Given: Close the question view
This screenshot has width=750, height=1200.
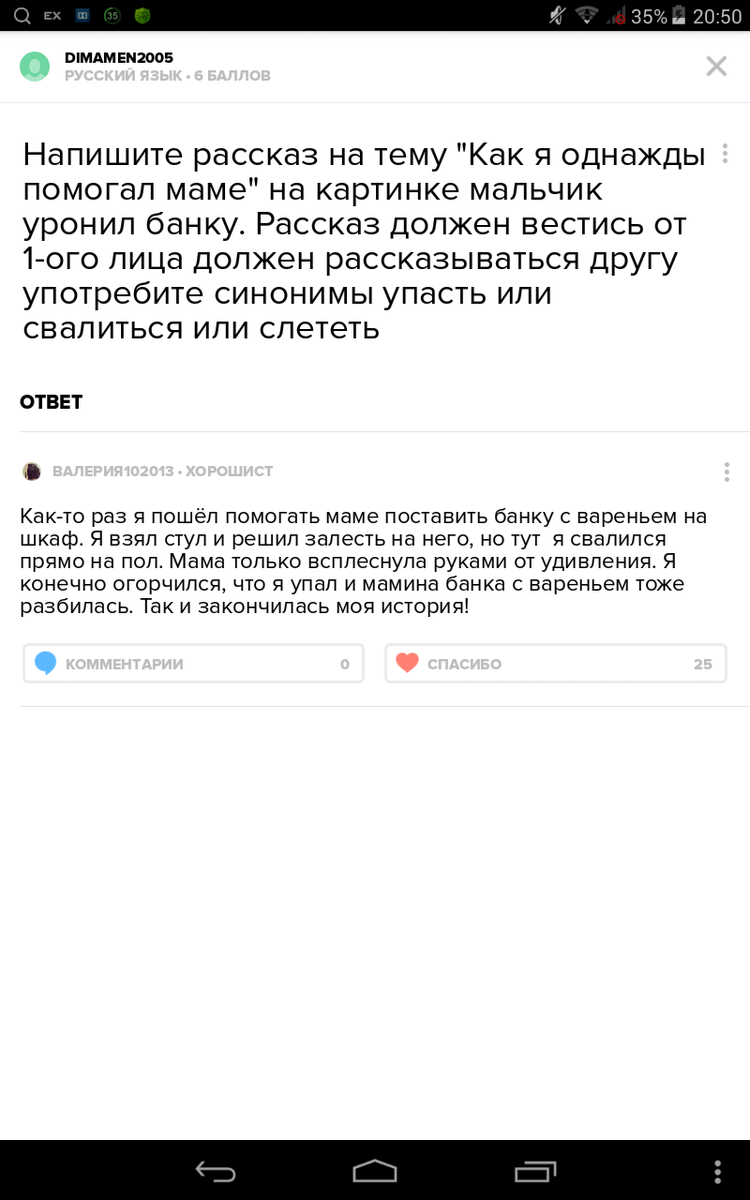Looking at the screenshot, I should [716, 67].
